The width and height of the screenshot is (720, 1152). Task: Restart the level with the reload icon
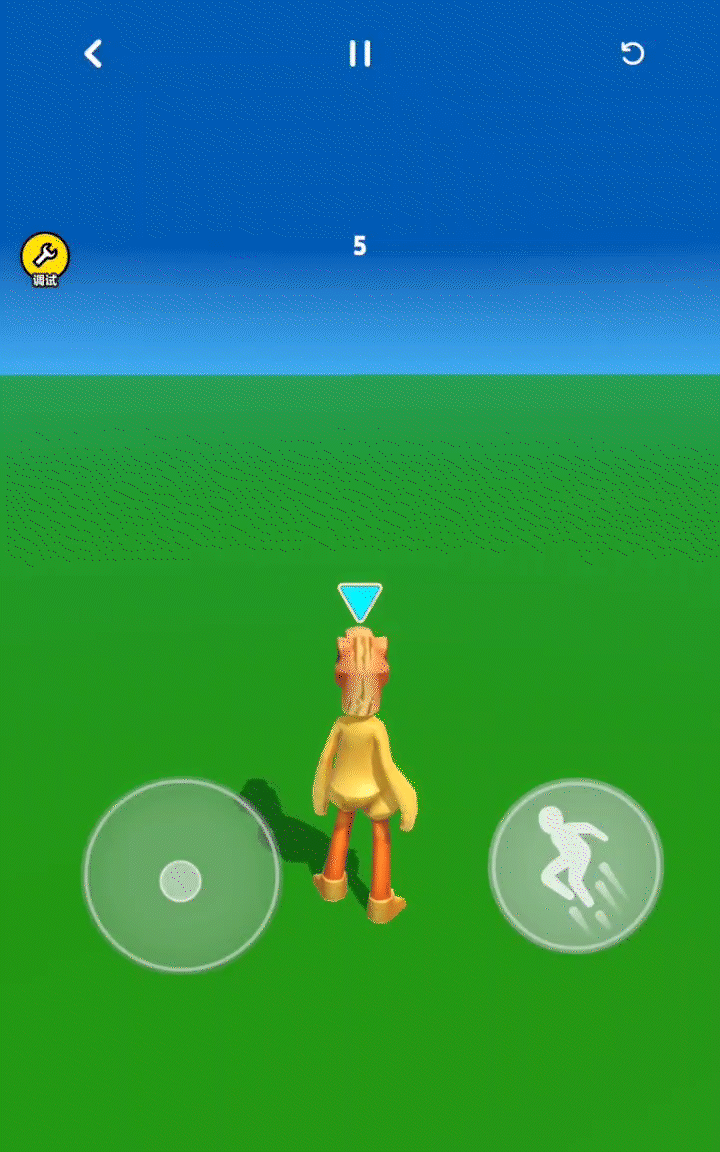(x=632, y=53)
